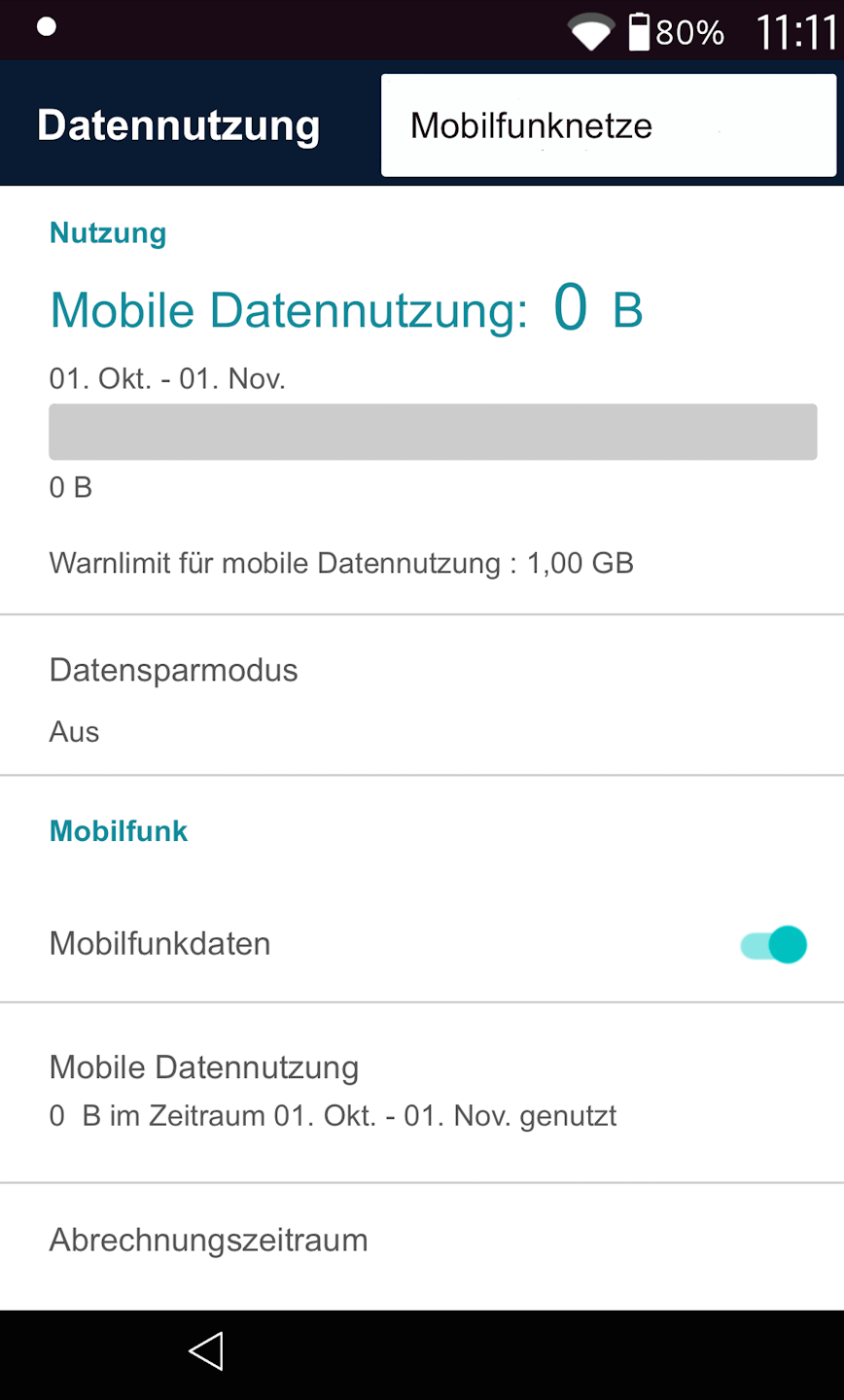Turn off the Mobilfunkdaten switch
844x1400 pixels.
point(774,944)
